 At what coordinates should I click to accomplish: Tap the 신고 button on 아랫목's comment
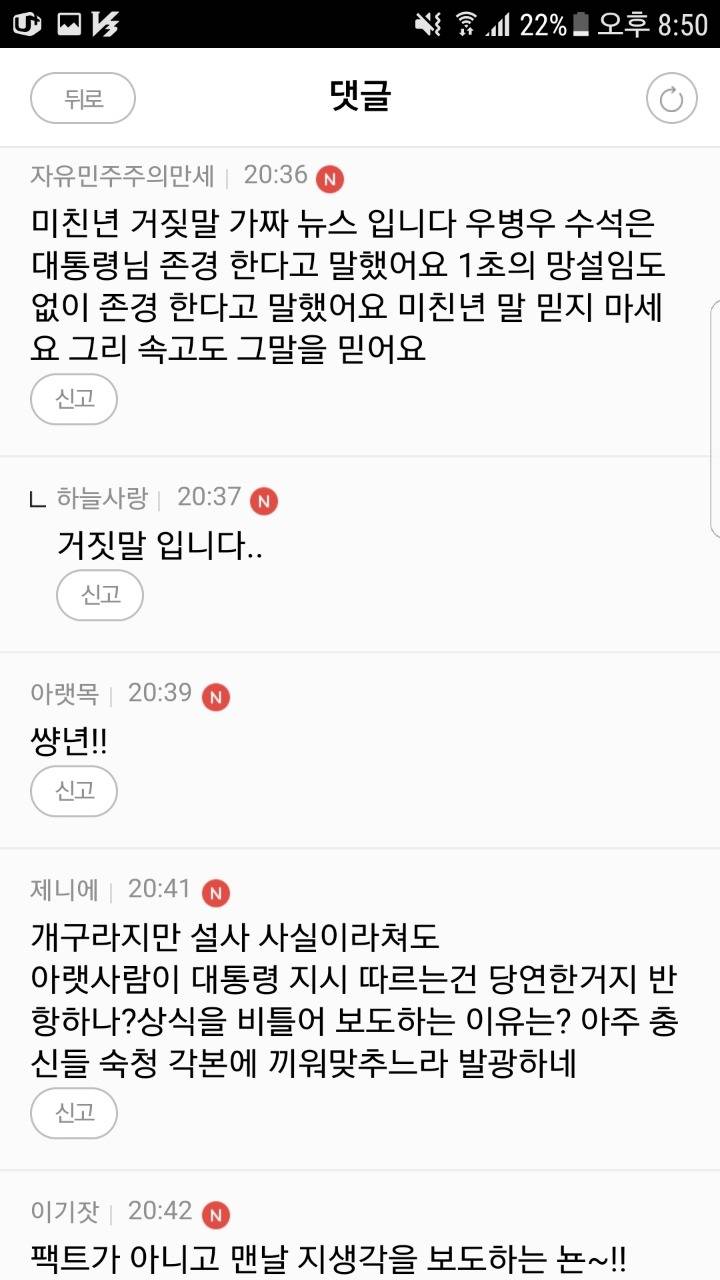pos(74,791)
